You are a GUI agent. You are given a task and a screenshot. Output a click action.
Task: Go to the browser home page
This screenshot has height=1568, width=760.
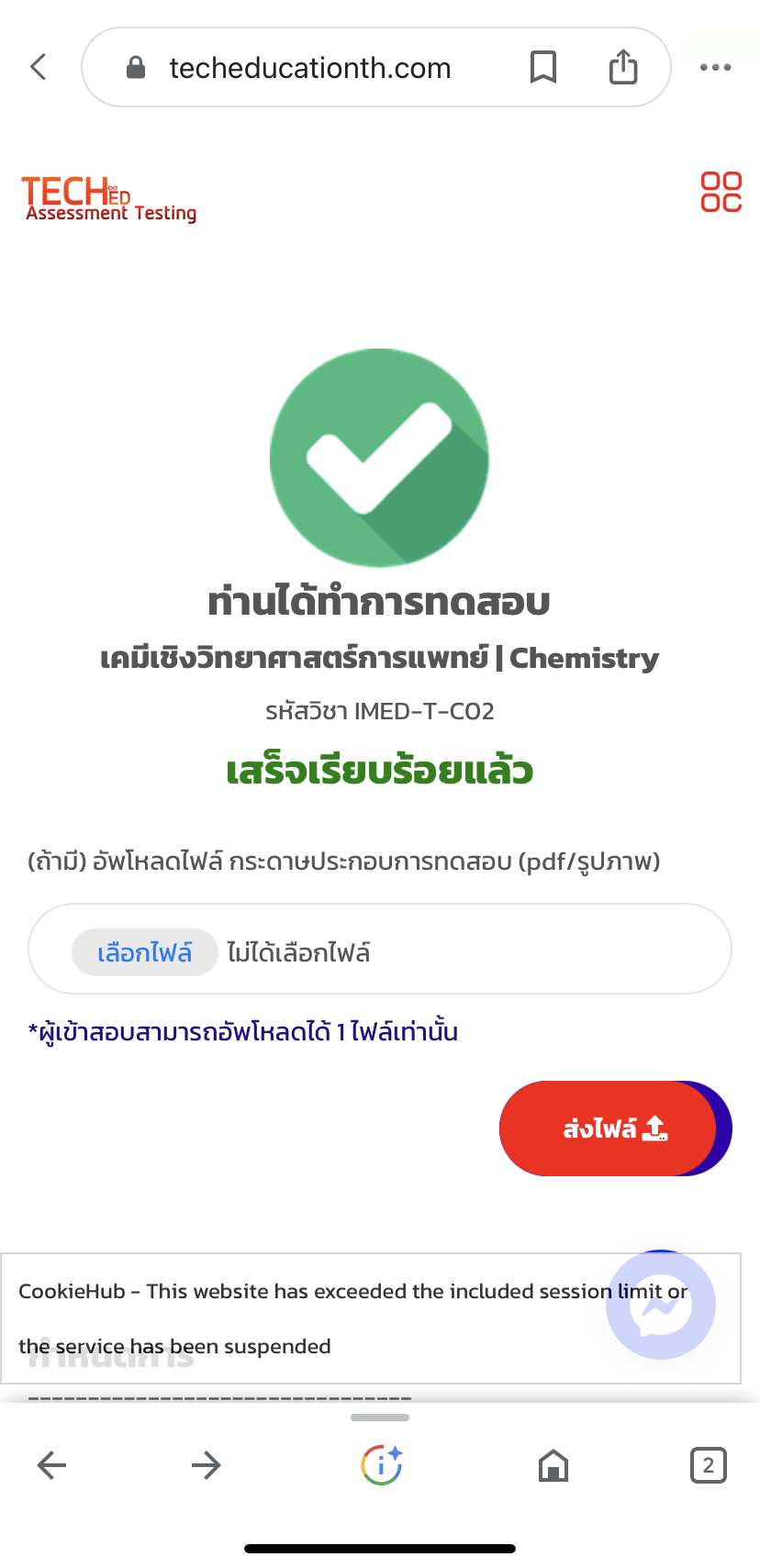[553, 1465]
